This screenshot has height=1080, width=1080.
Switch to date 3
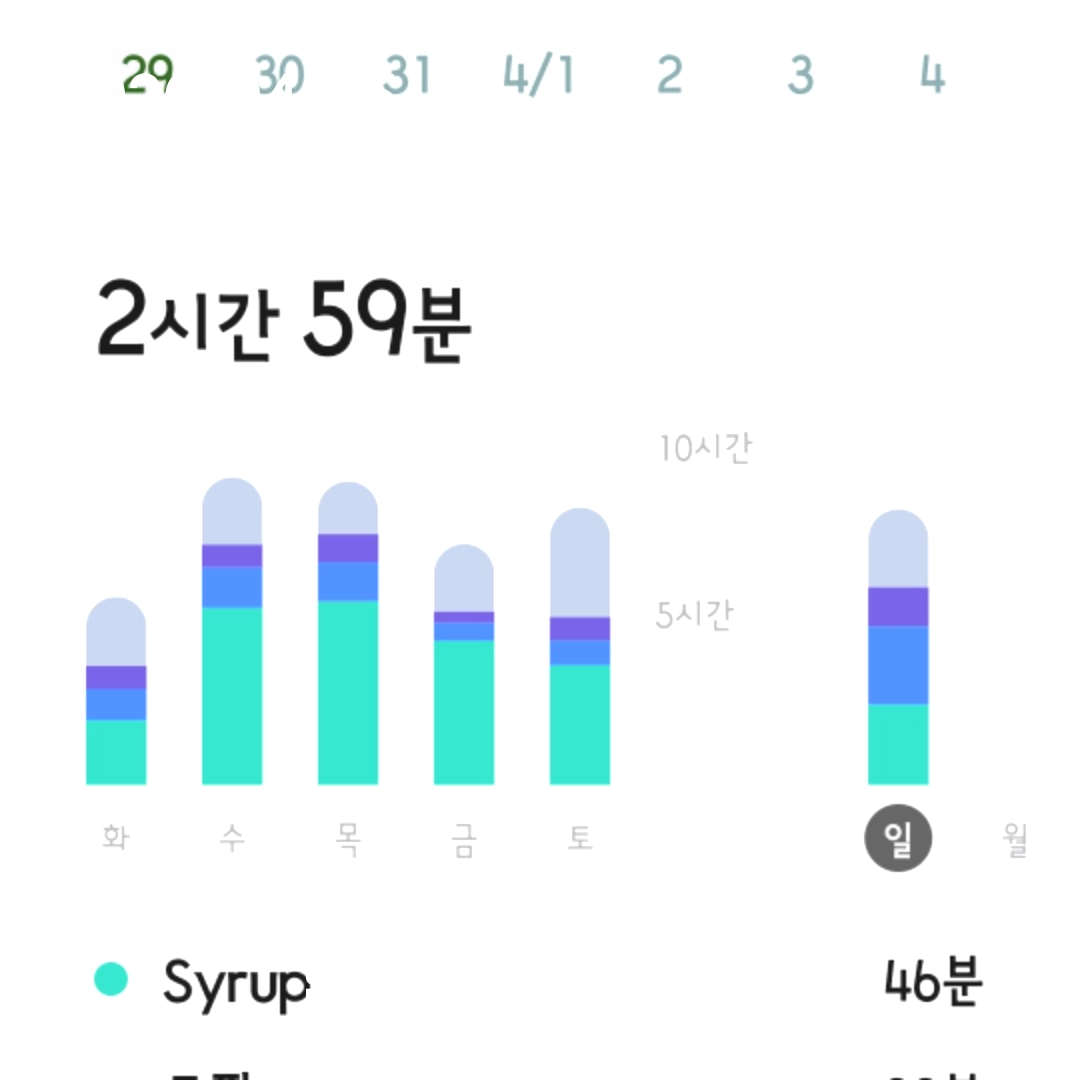[x=800, y=75]
